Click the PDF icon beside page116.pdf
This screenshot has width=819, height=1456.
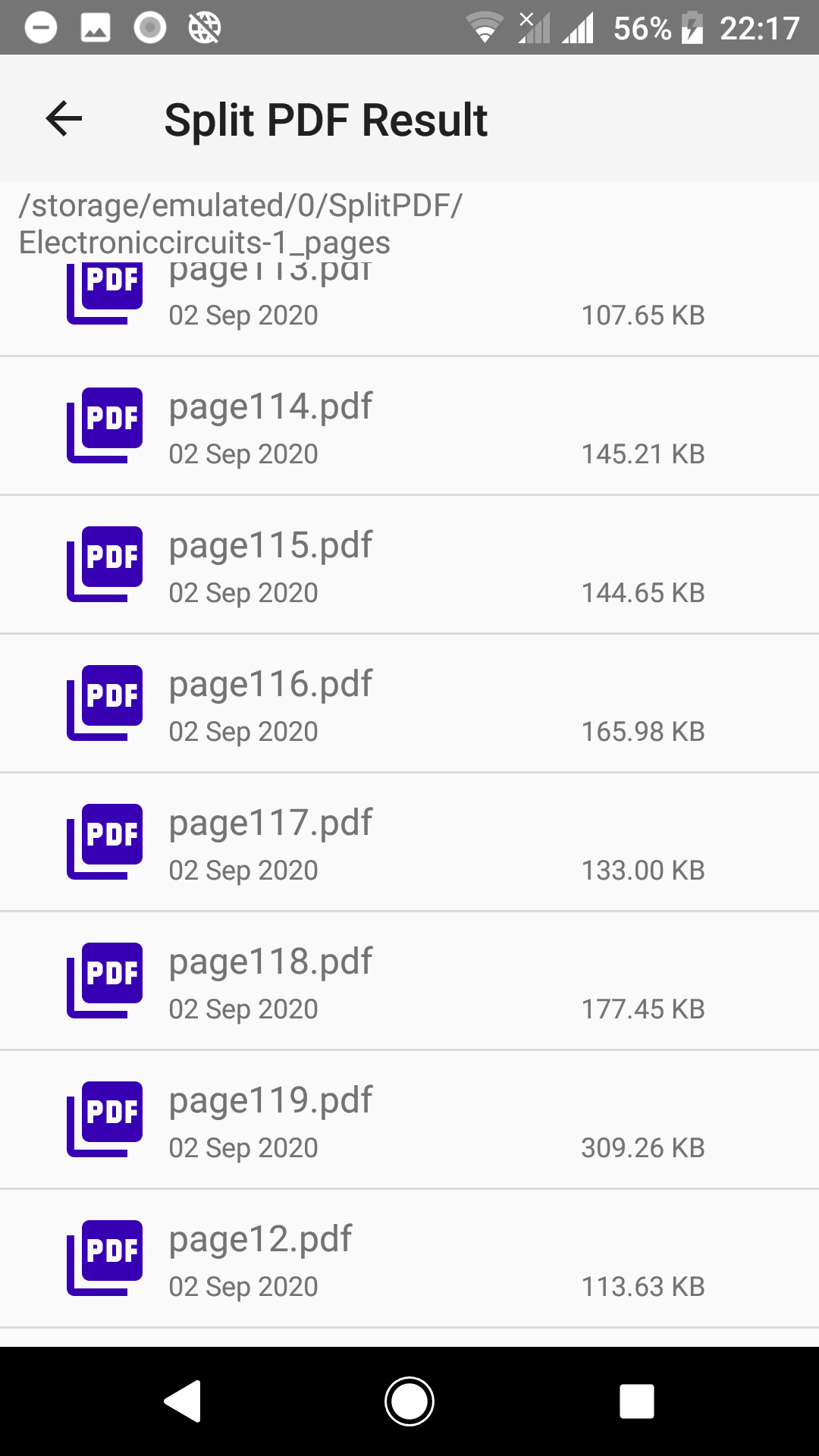(x=105, y=700)
